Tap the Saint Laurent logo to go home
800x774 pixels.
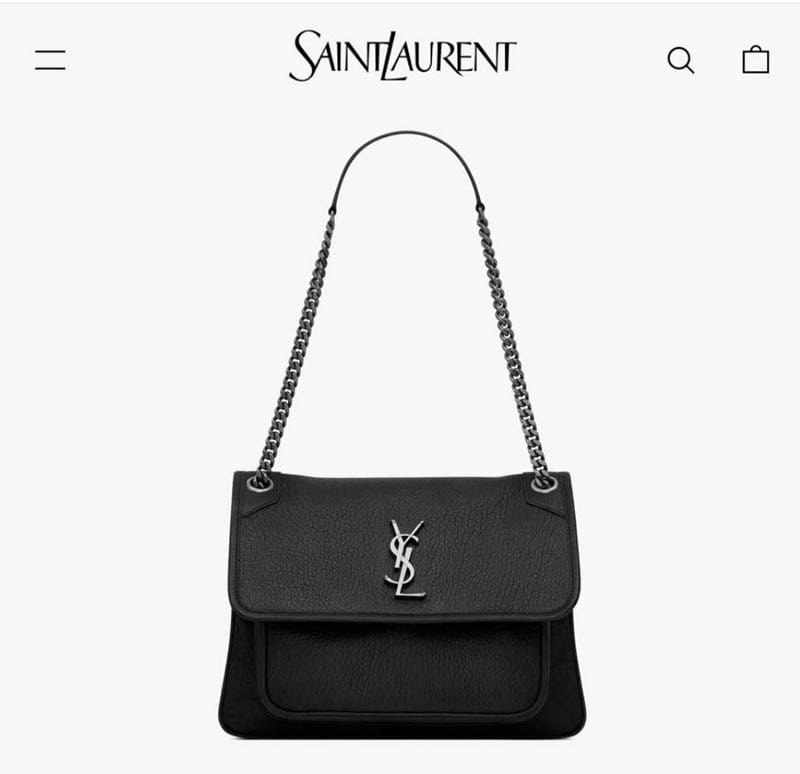402,57
